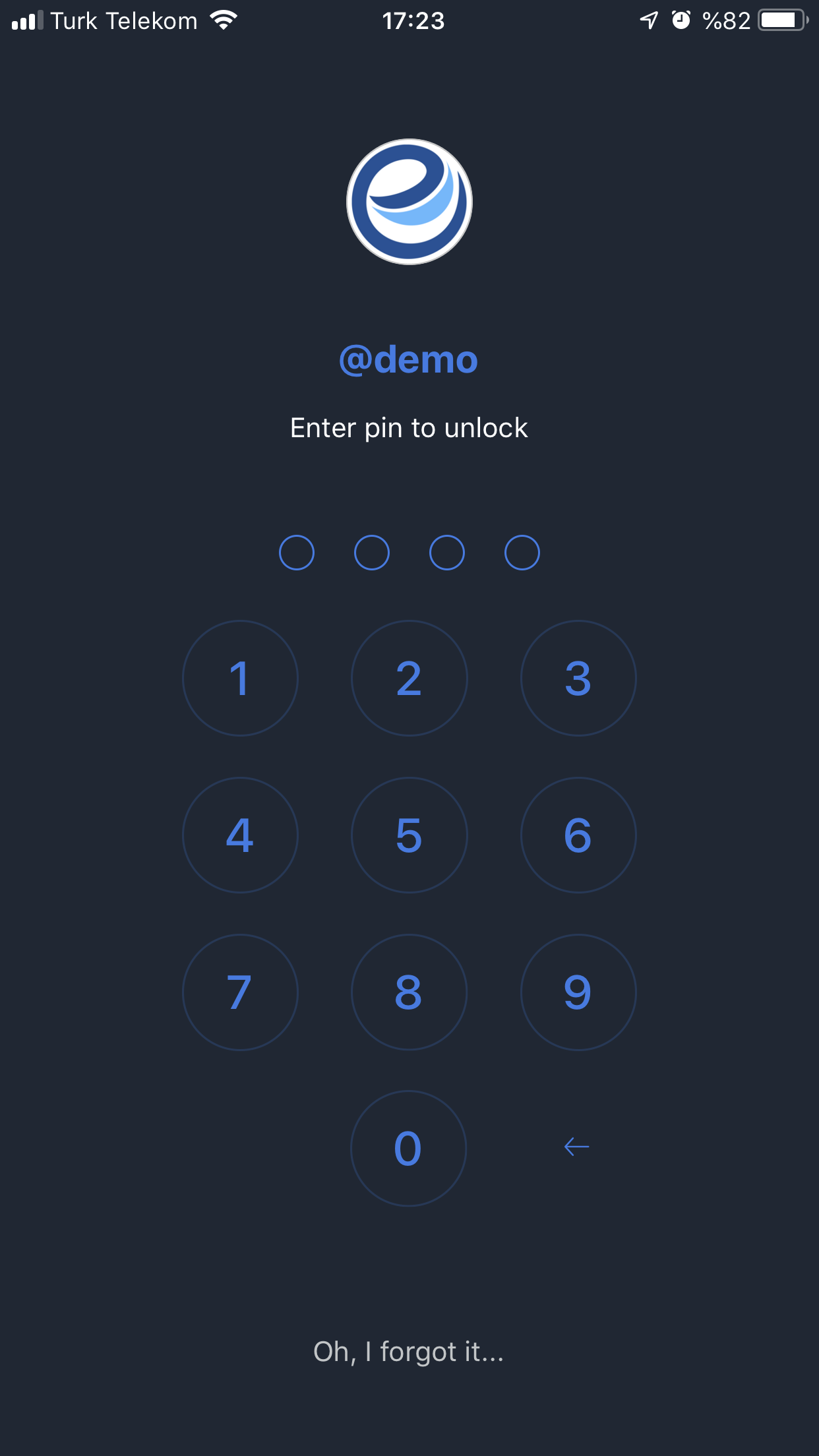Open the "Oh, I forgot it..." link
This screenshot has width=819, height=1456.
click(x=409, y=1352)
